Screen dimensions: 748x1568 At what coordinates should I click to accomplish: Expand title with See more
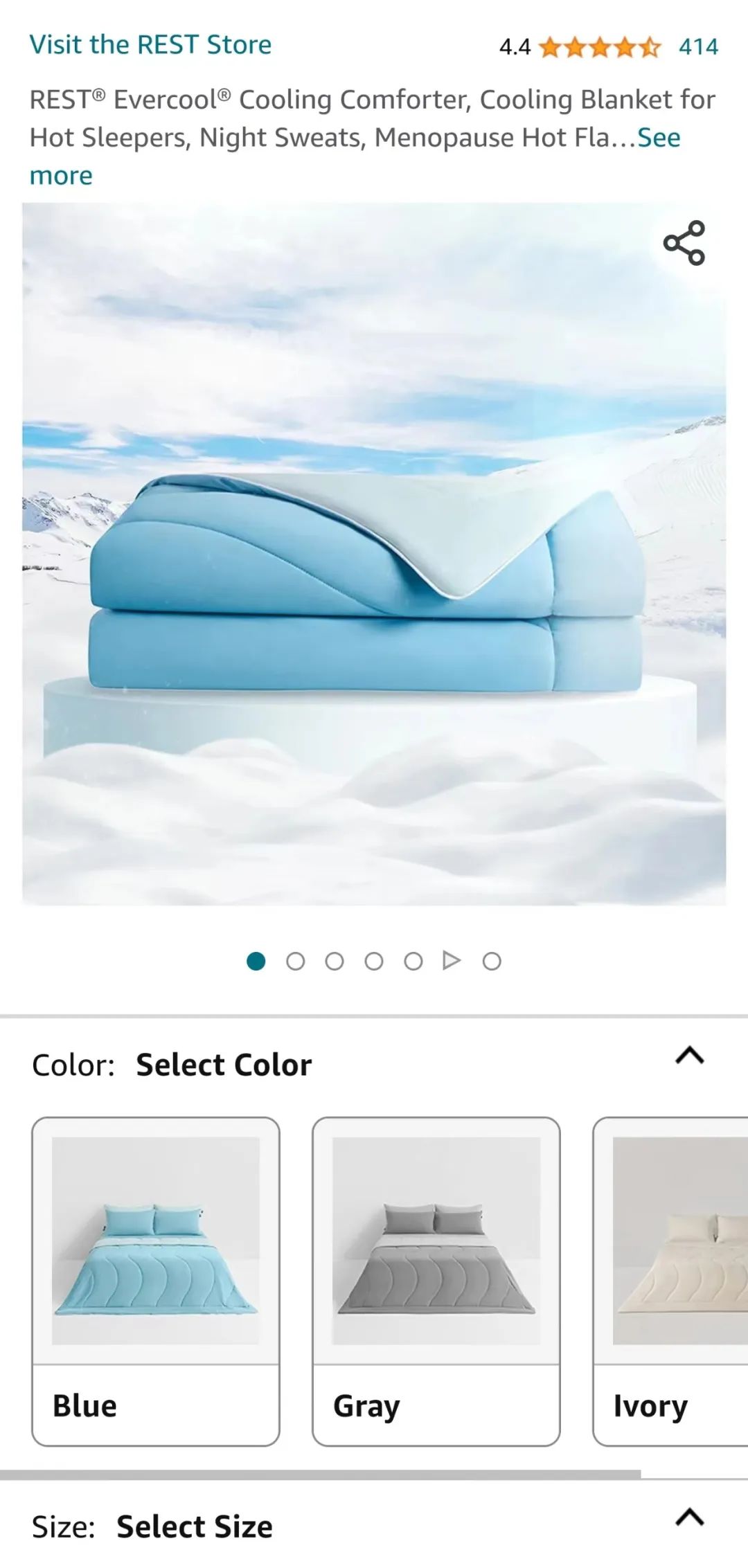click(x=658, y=138)
